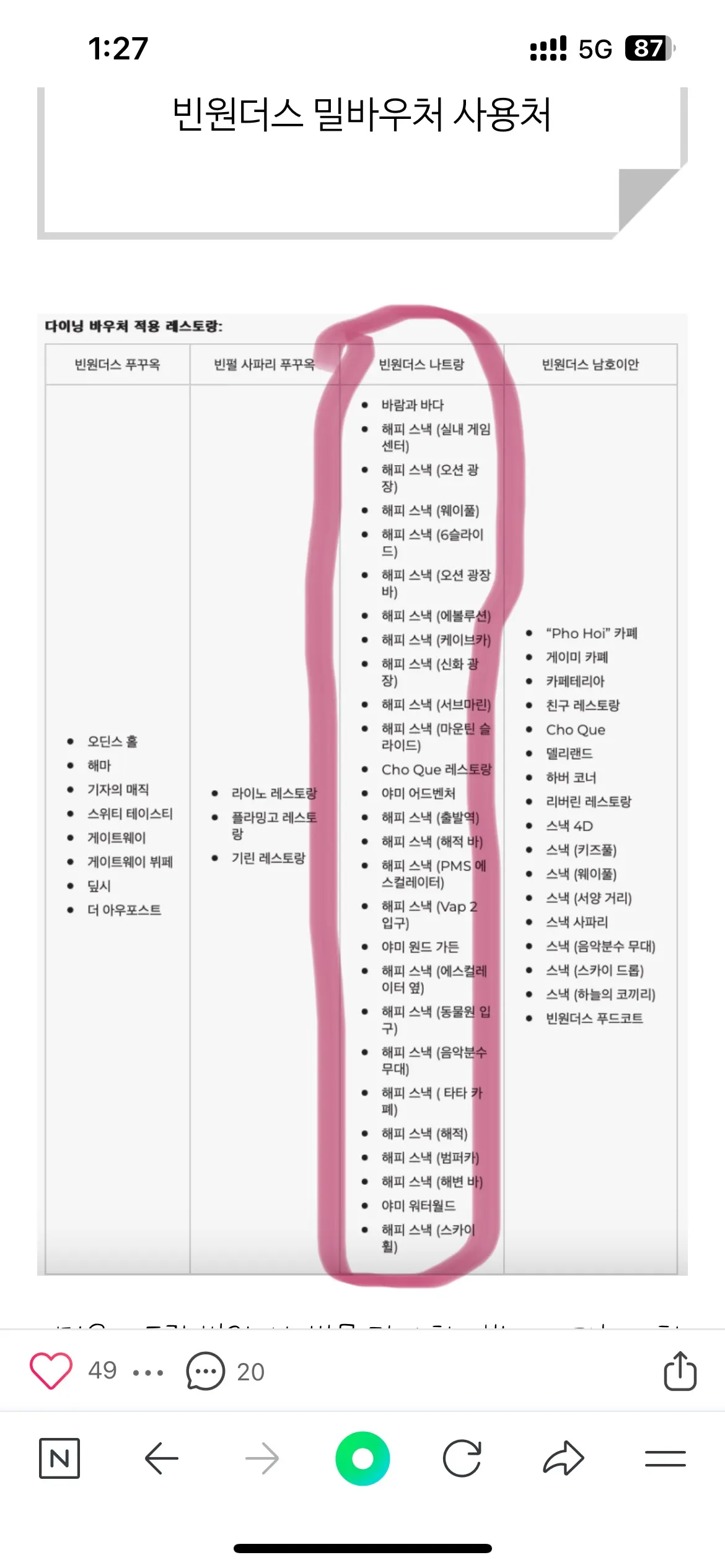Screen dimensions: 725x1568
Task: Open the three-dot menu beside the like count
Action: pyautogui.click(x=148, y=1373)
